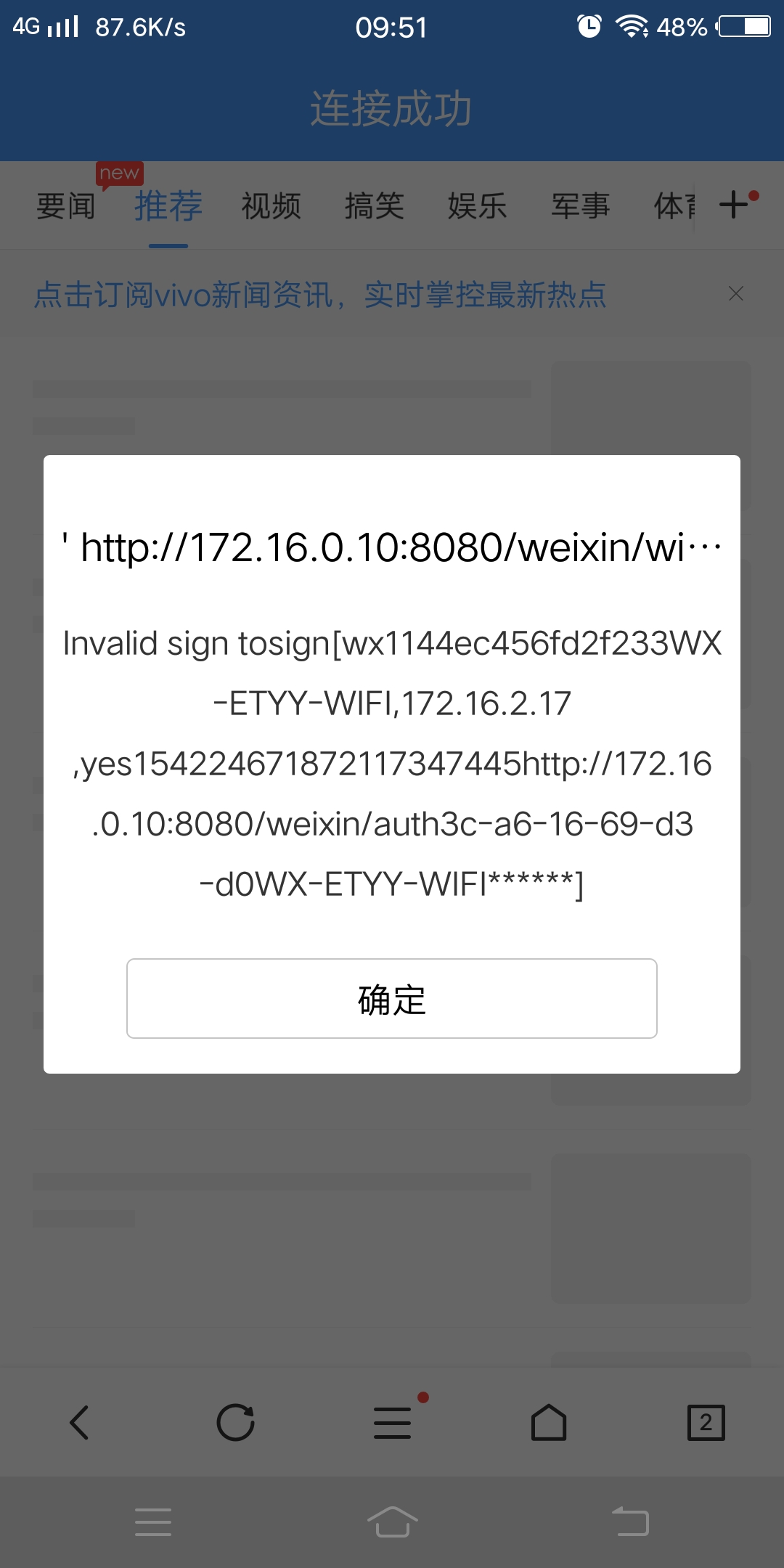Switch to the 要闻 tab
This screenshot has width=784, height=1568.
[66, 206]
